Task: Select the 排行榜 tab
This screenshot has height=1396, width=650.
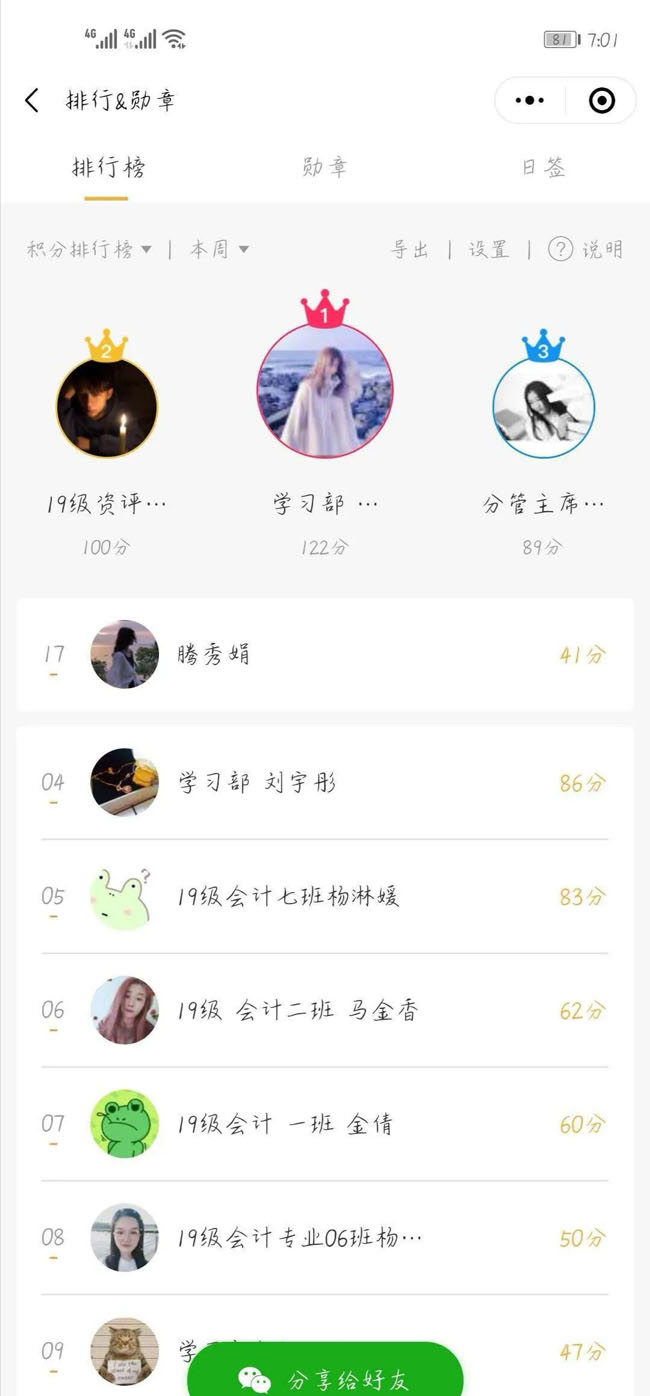Action: [108, 167]
